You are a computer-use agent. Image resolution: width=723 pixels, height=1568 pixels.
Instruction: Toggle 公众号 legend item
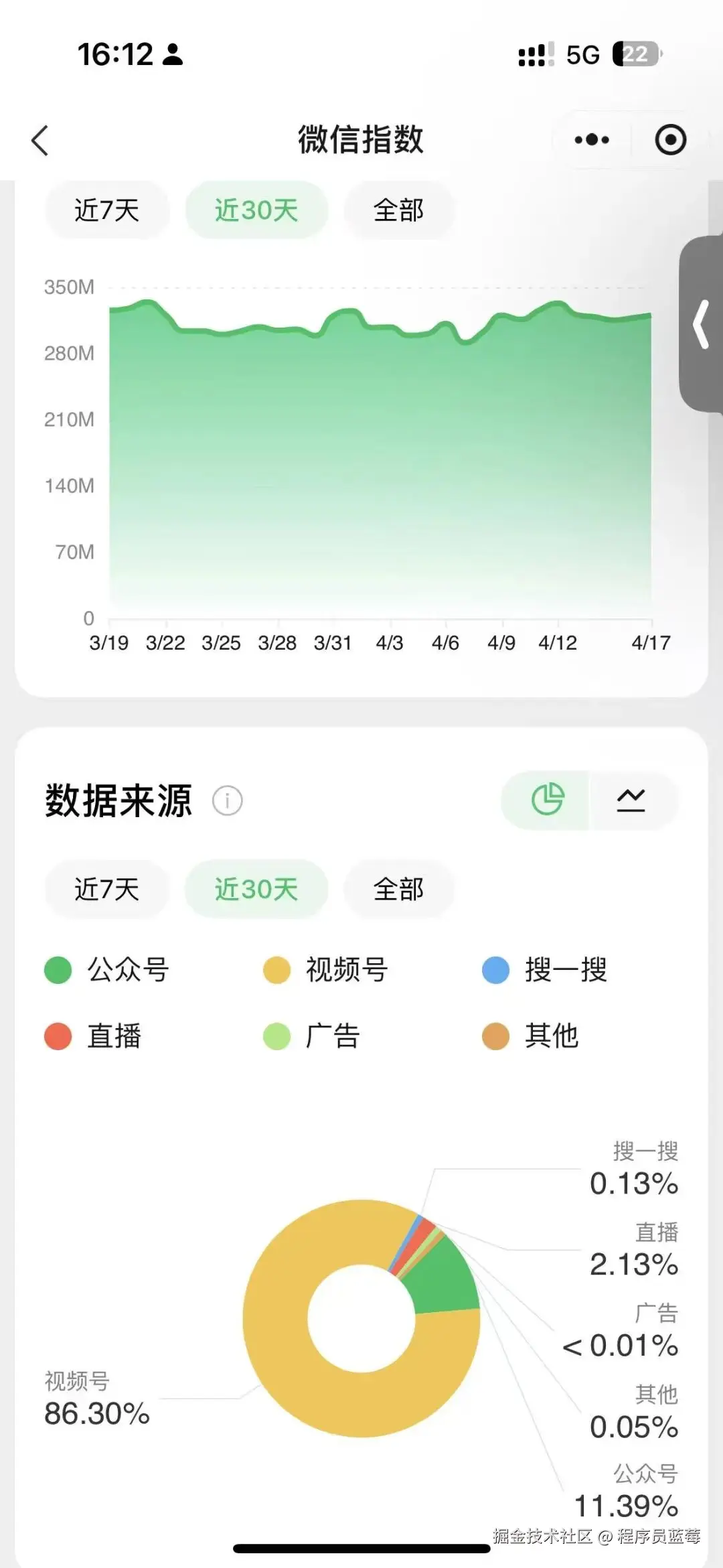click(x=107, y=970)
